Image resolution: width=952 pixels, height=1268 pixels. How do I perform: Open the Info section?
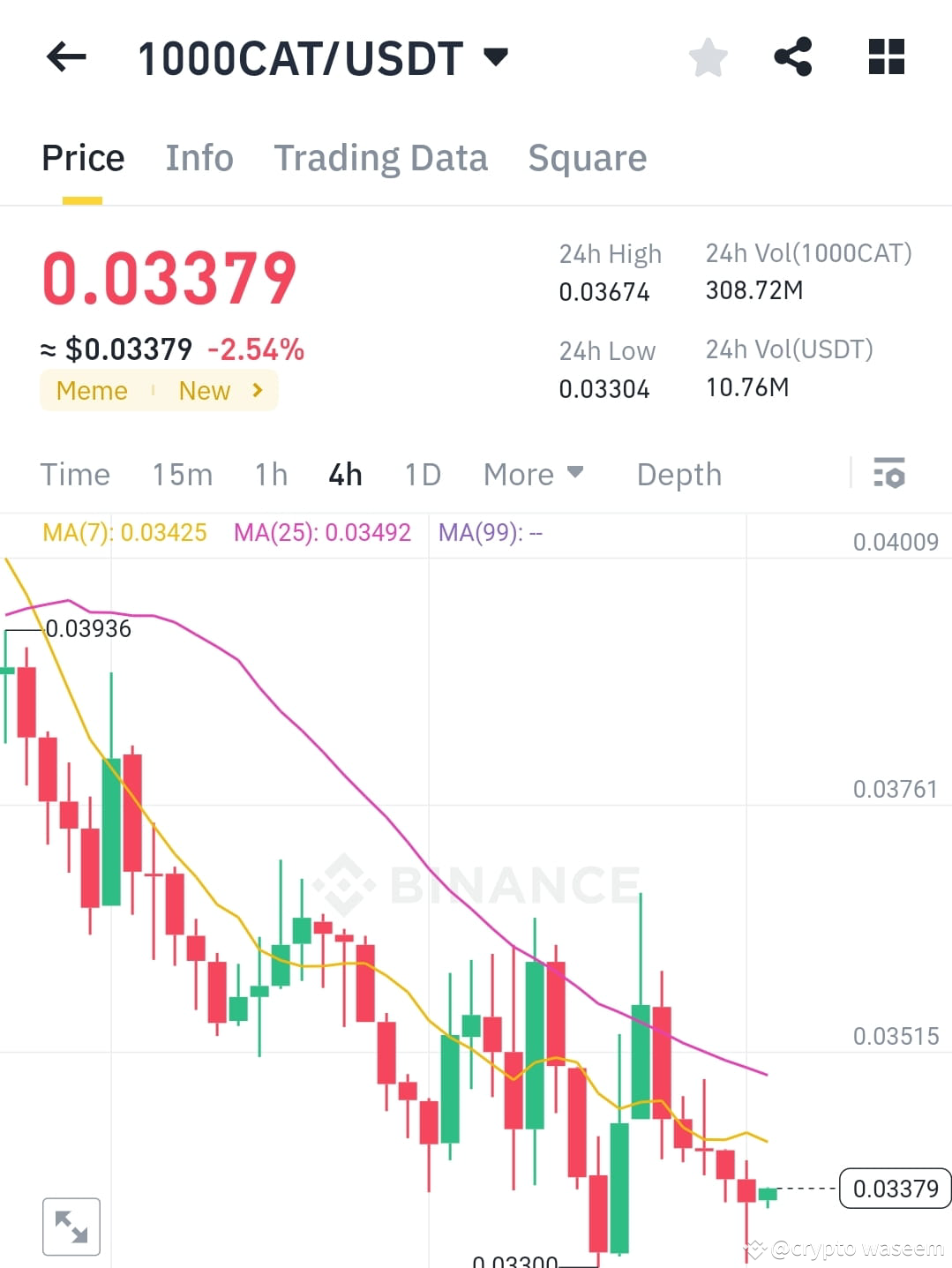(199, 158)
